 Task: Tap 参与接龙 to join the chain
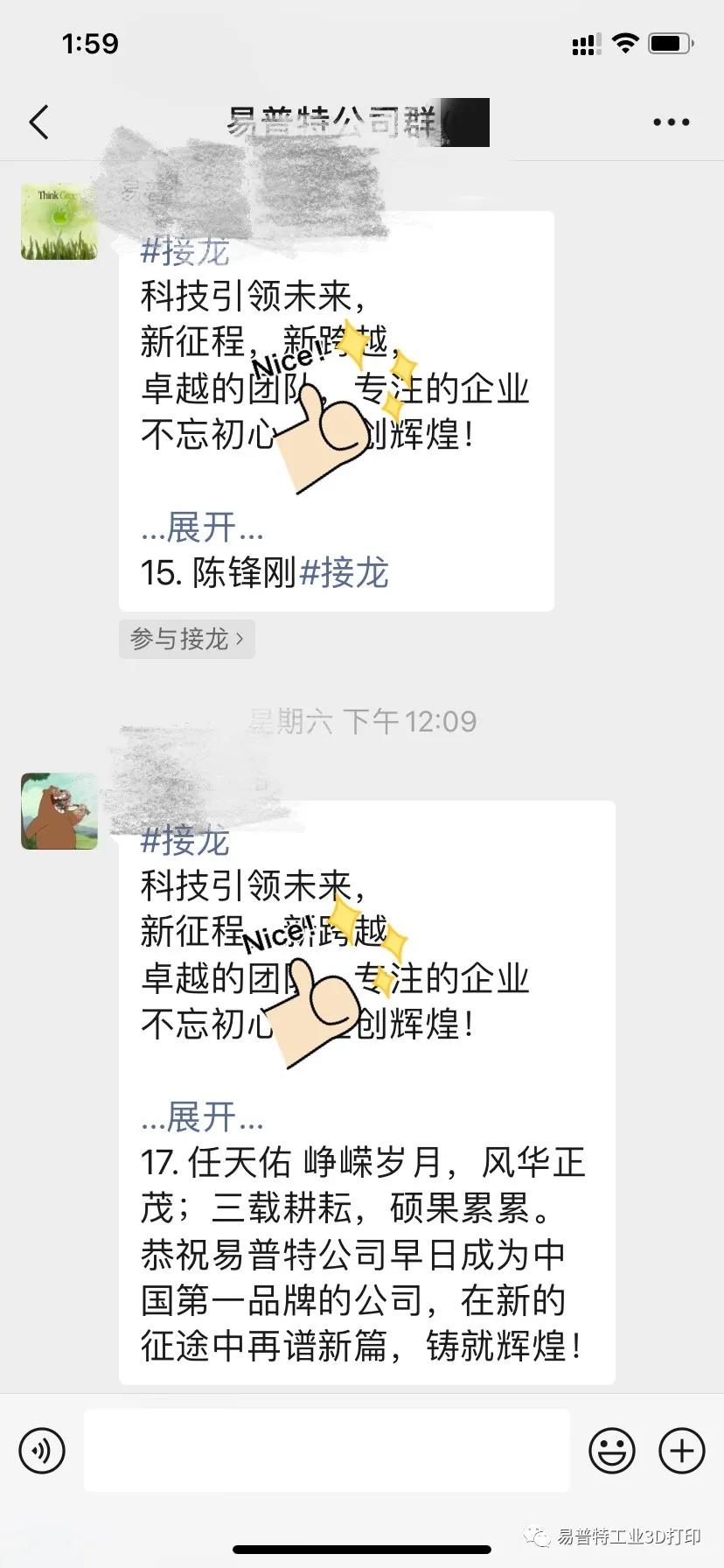[x=186, y=640]
